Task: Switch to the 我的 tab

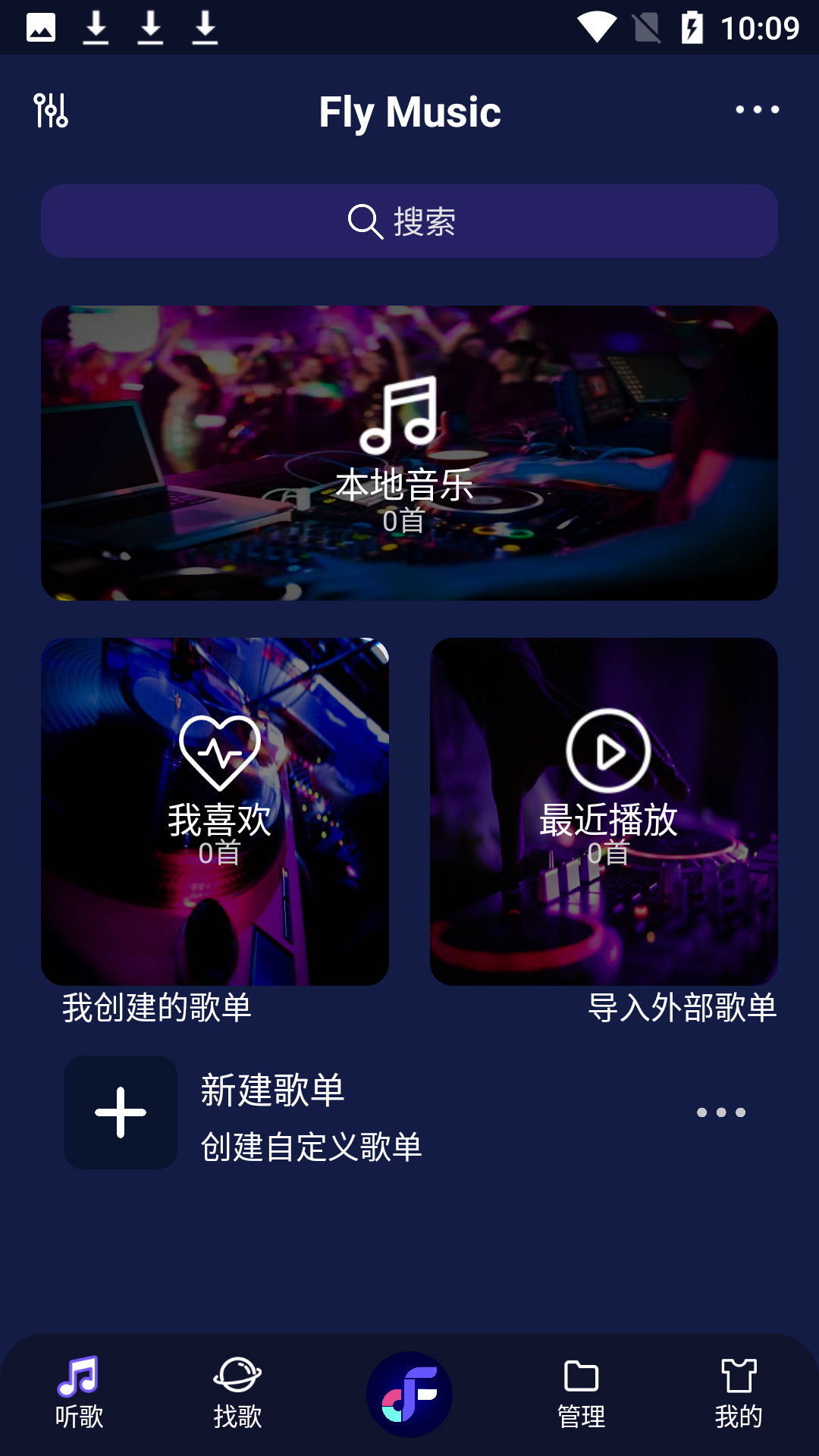Action: pos(739,1394)
